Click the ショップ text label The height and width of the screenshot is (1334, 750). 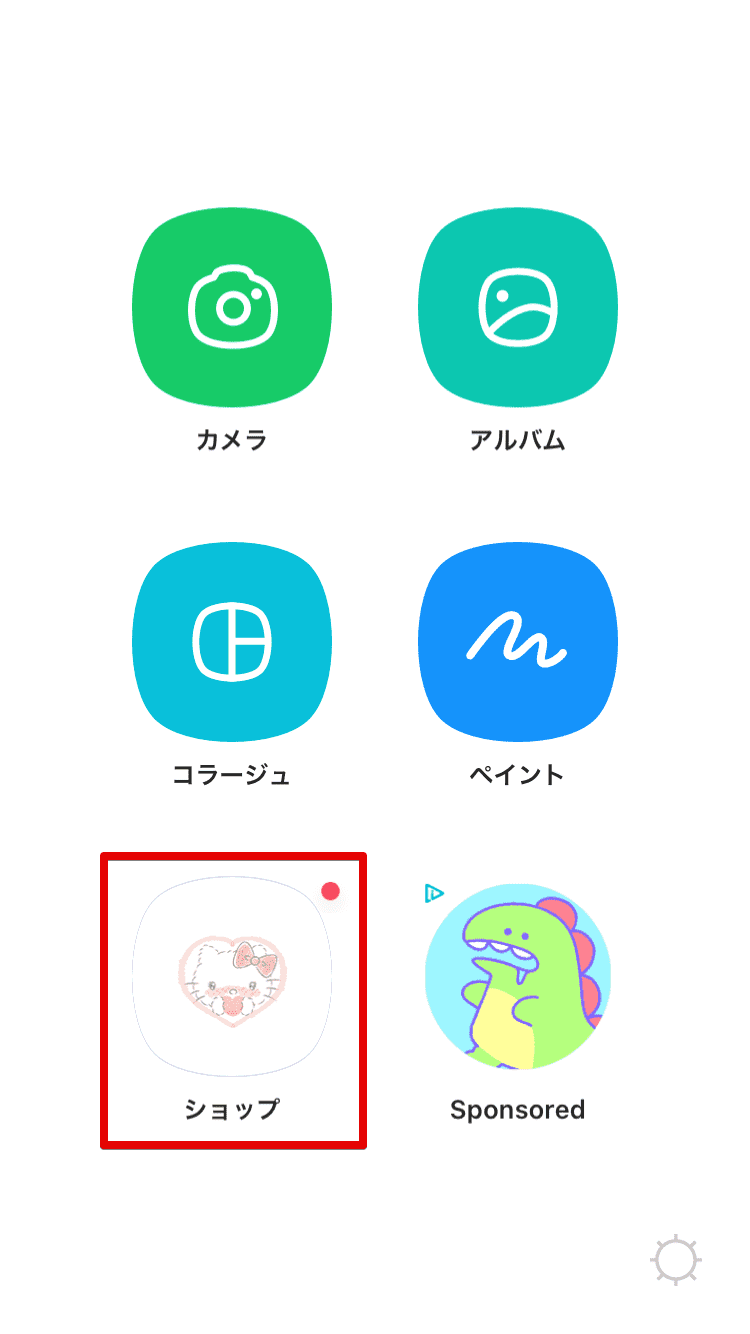tap(231, 1108)
